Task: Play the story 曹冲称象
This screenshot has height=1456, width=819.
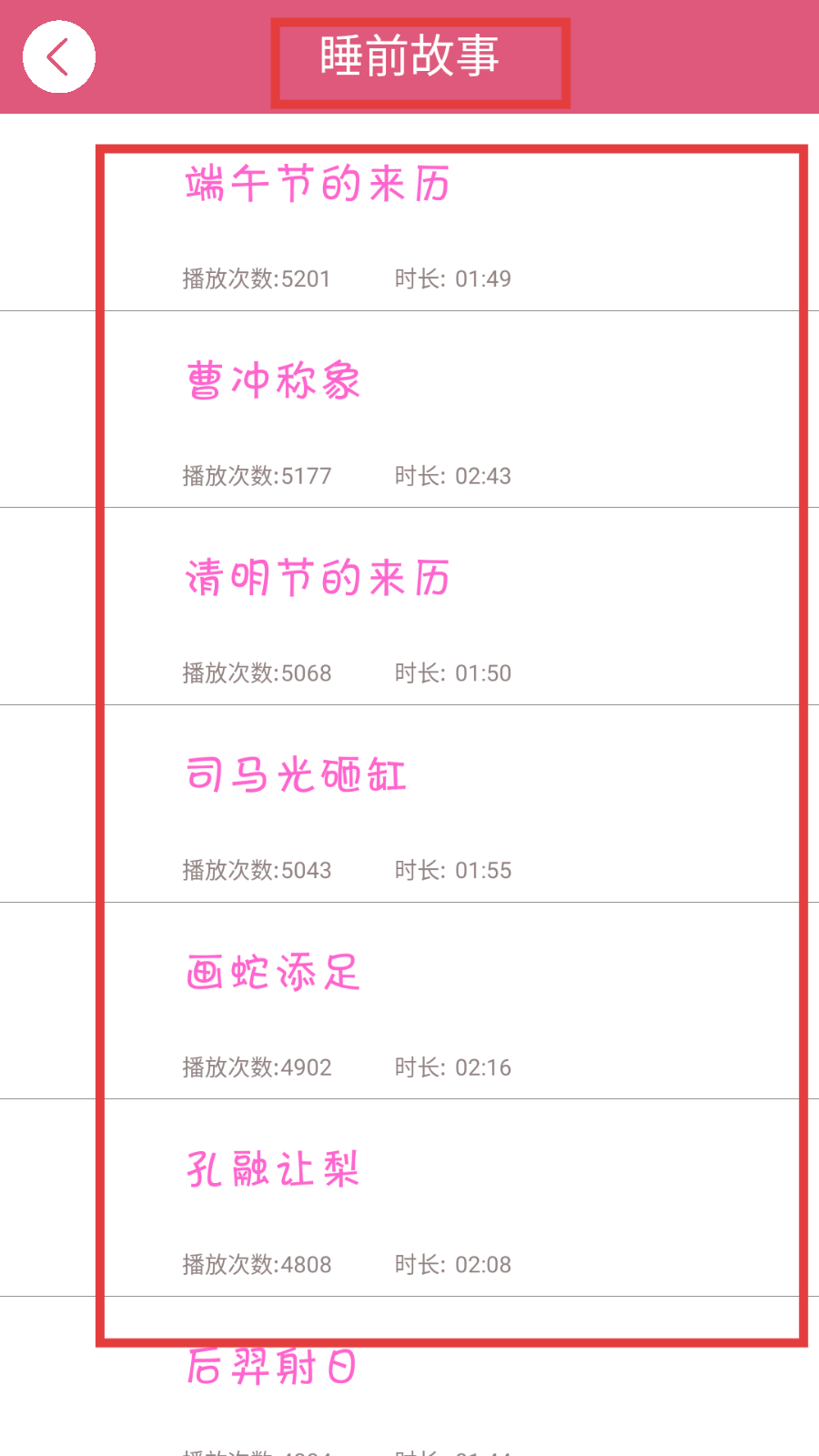Action: (273, 381)
